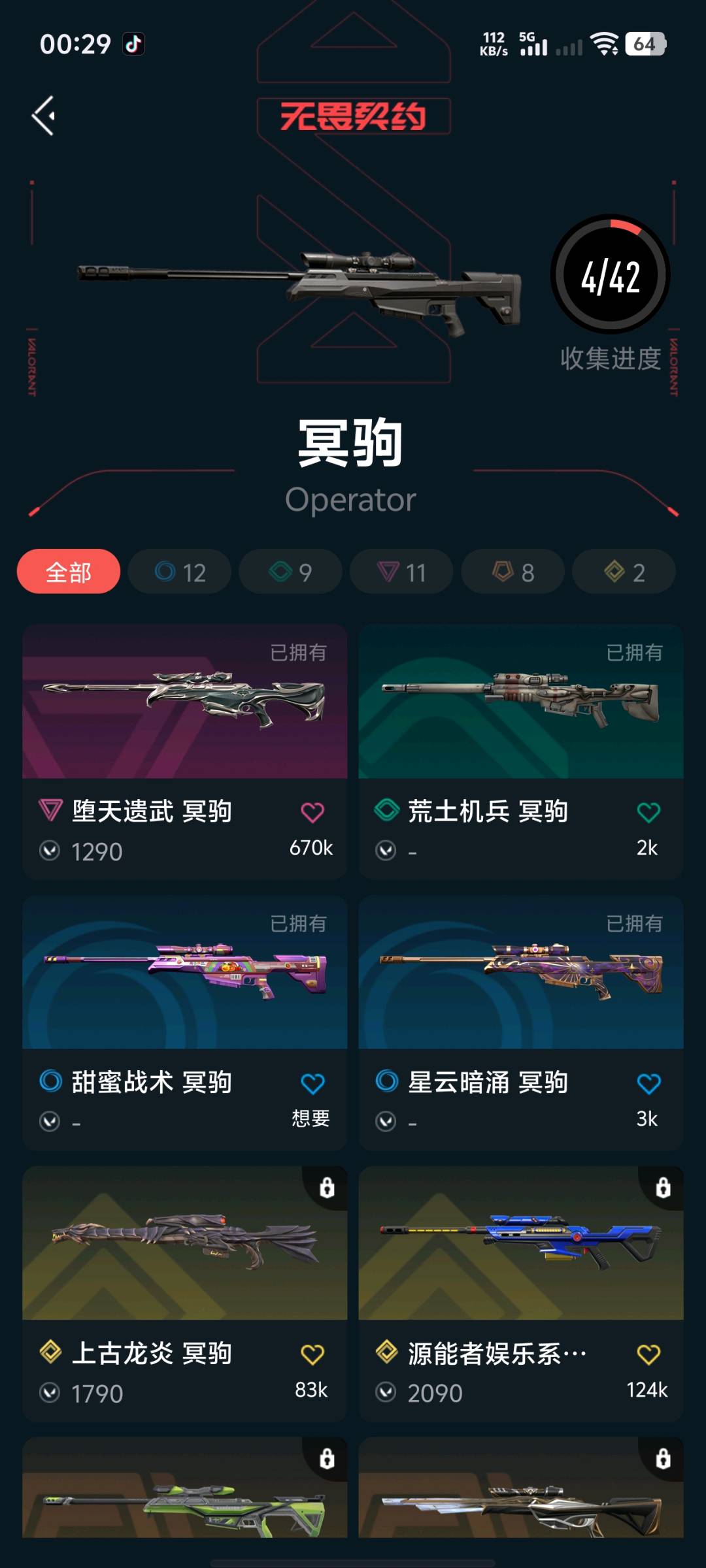Tap the heart on 荒土机兵 冥驹

point(648,812)
